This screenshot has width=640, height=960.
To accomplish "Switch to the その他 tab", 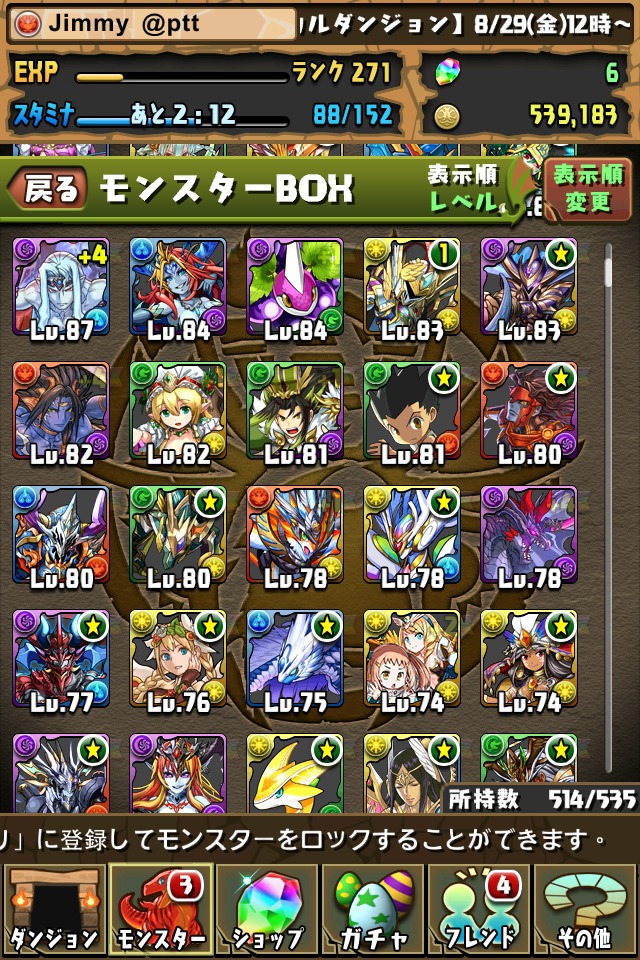I will [586, 912].
